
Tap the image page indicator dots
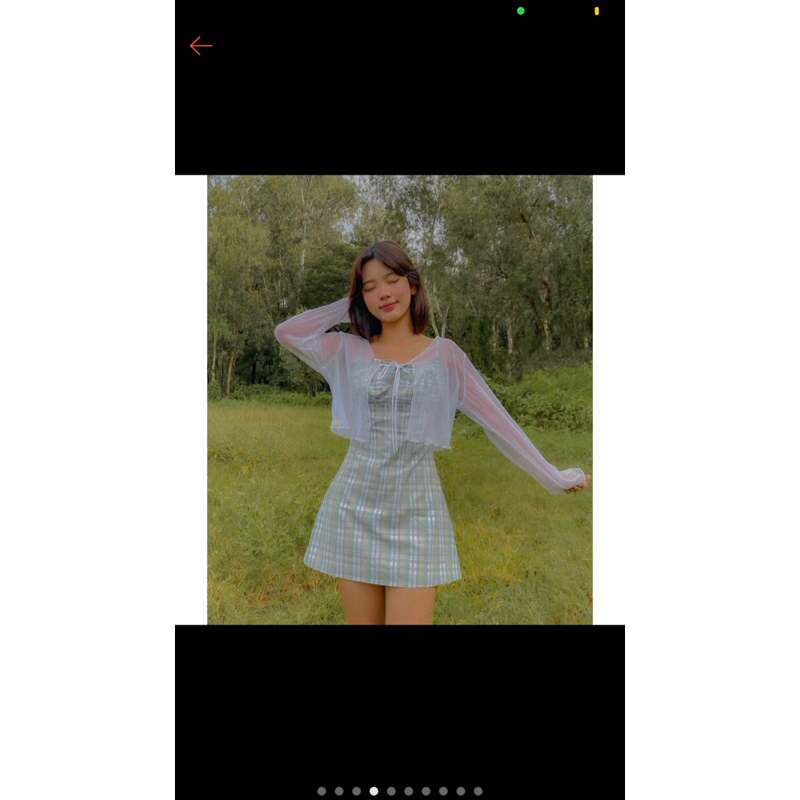[400, 791]
